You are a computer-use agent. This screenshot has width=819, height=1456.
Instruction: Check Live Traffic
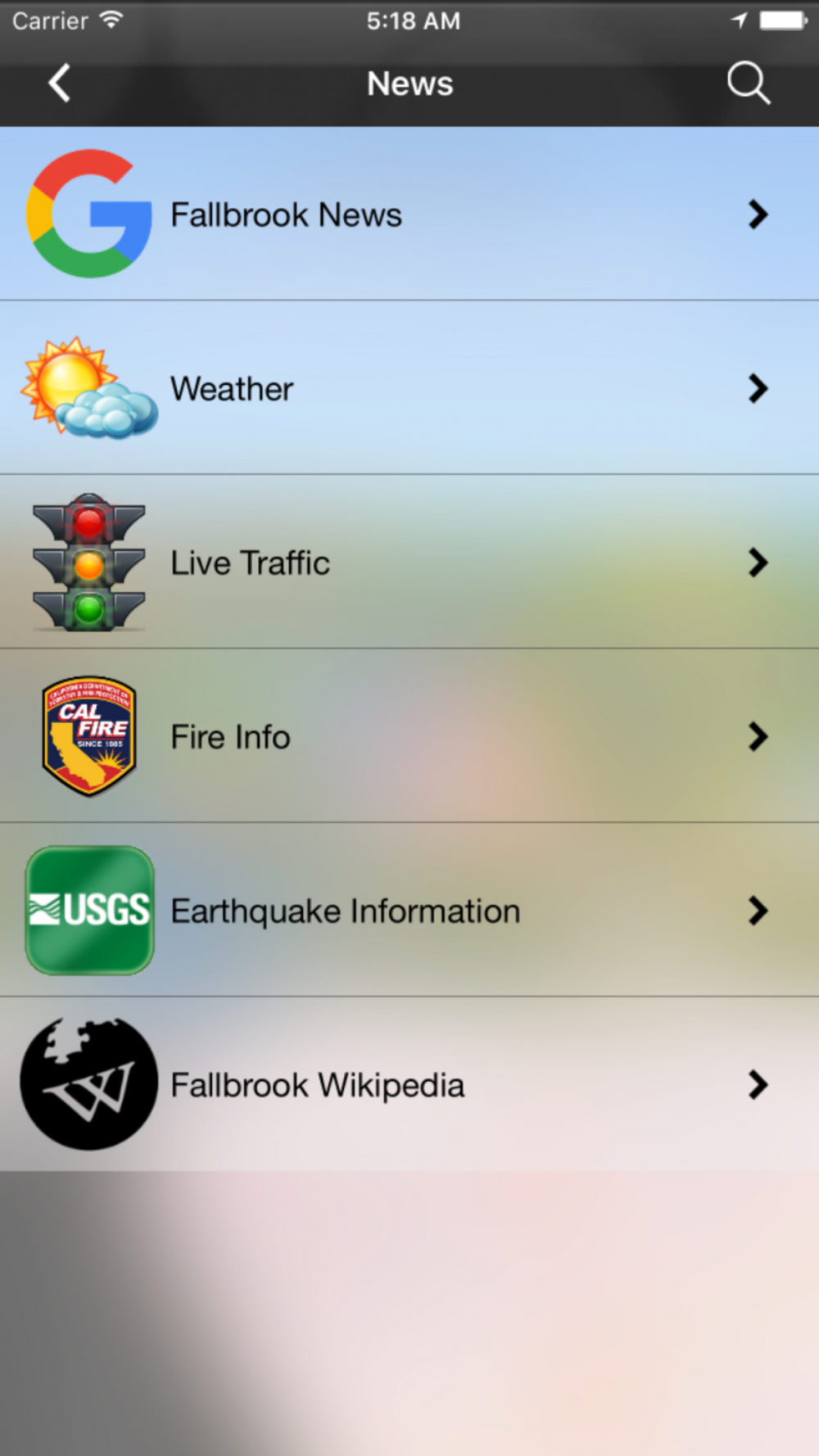(x=409, y=563)
